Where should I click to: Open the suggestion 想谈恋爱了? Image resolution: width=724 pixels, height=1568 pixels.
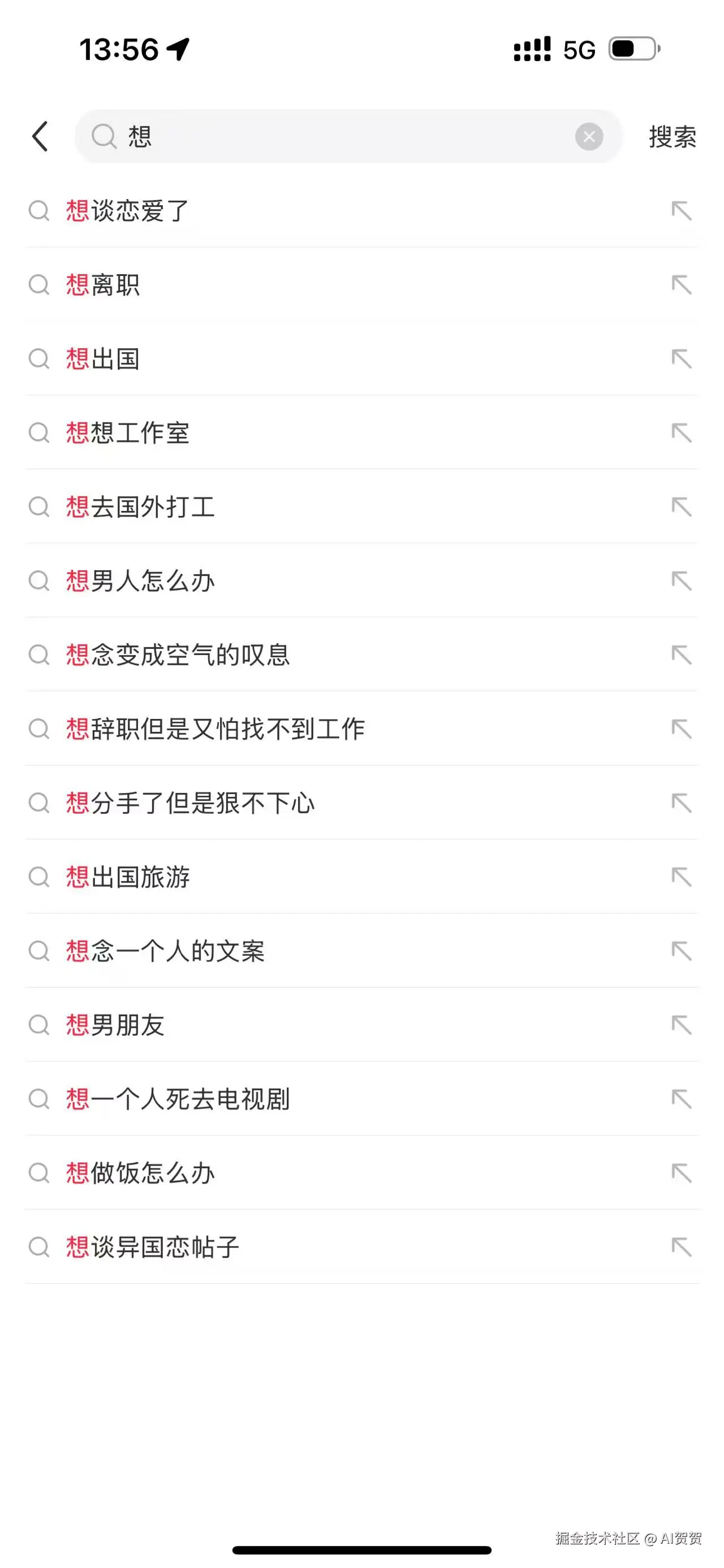(x=128, y=211)
